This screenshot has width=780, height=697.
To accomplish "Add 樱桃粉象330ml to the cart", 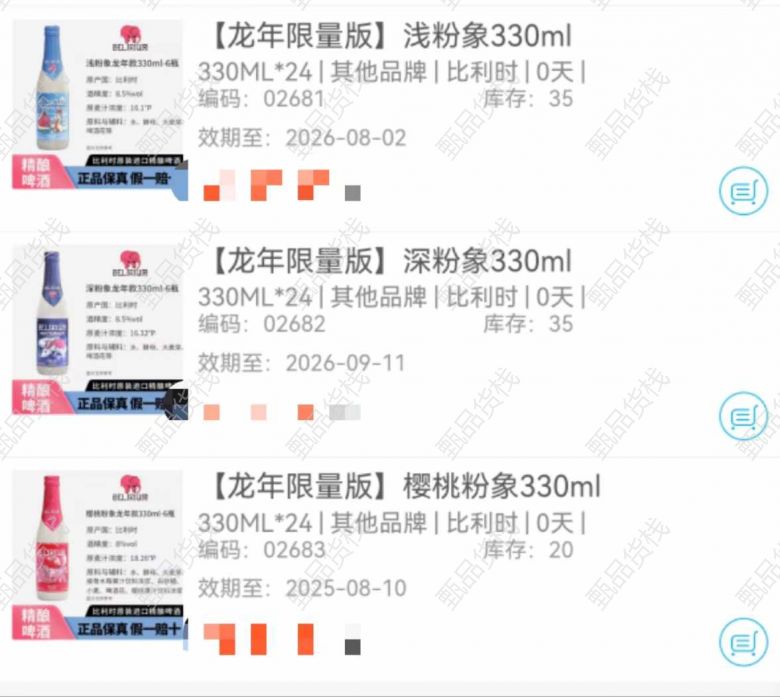I will [743, 641].
